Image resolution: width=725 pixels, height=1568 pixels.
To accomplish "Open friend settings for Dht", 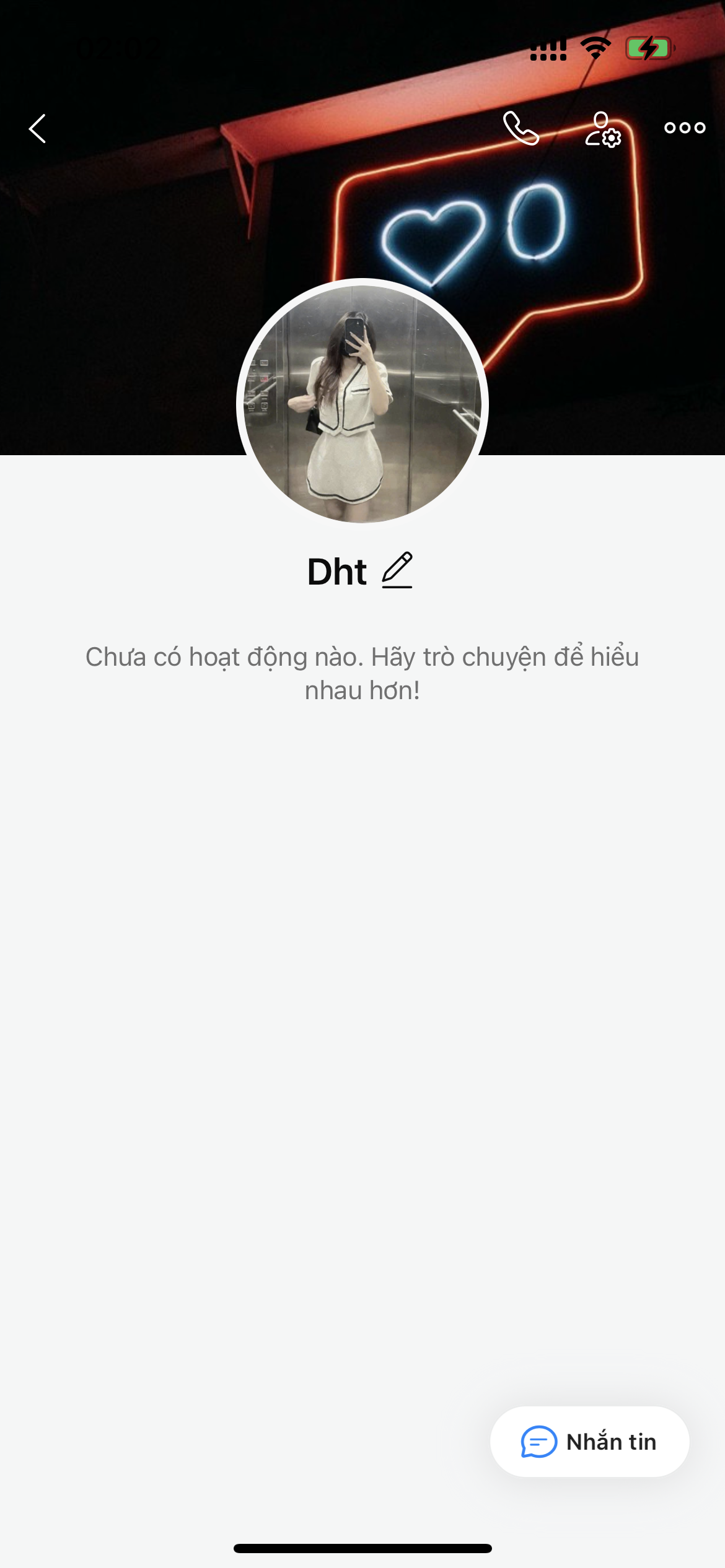I will pyautogui.click(x=602, y=129).
